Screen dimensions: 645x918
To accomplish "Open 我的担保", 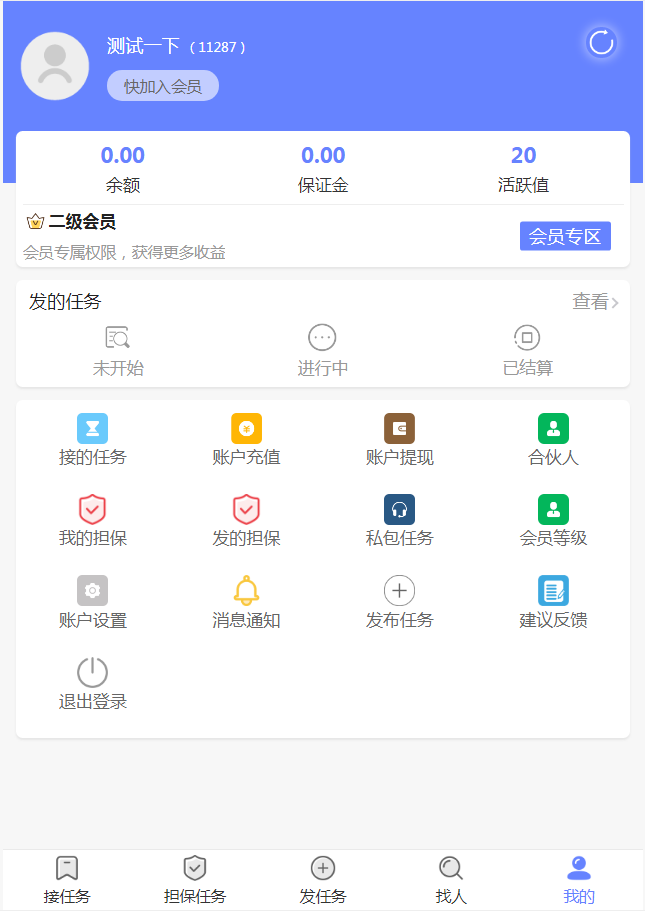I will 93,521.
